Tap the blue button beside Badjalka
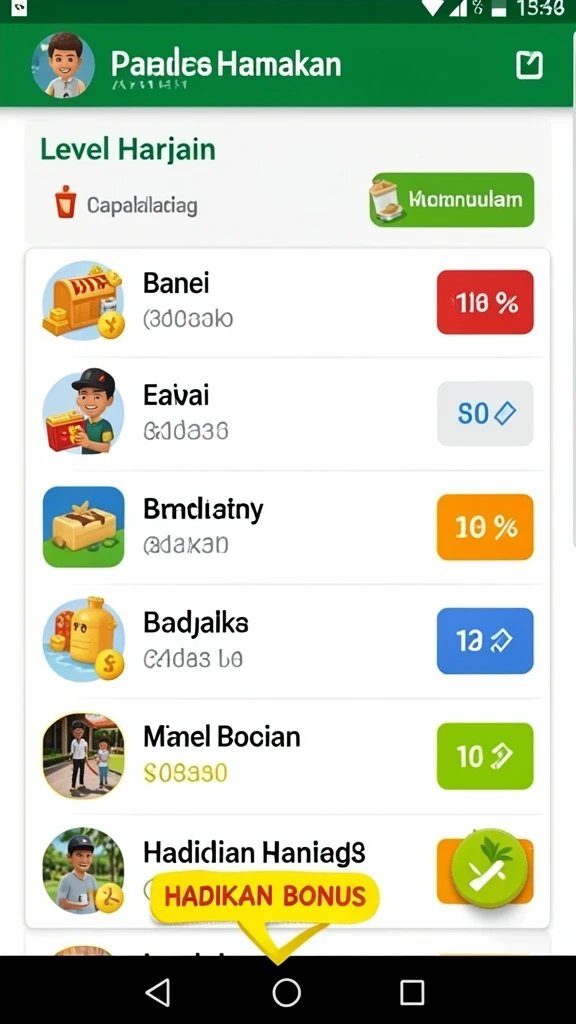 click(485, 641)
